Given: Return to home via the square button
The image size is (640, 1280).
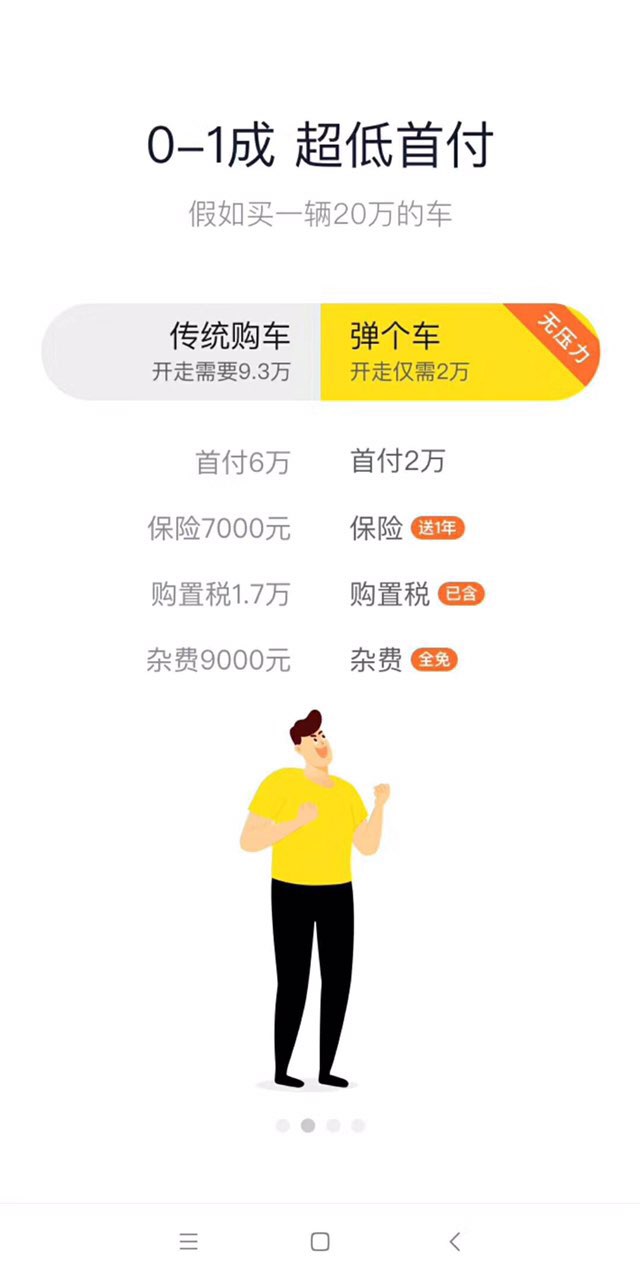Looking at the screenshot, I should tap(320, 1241).
